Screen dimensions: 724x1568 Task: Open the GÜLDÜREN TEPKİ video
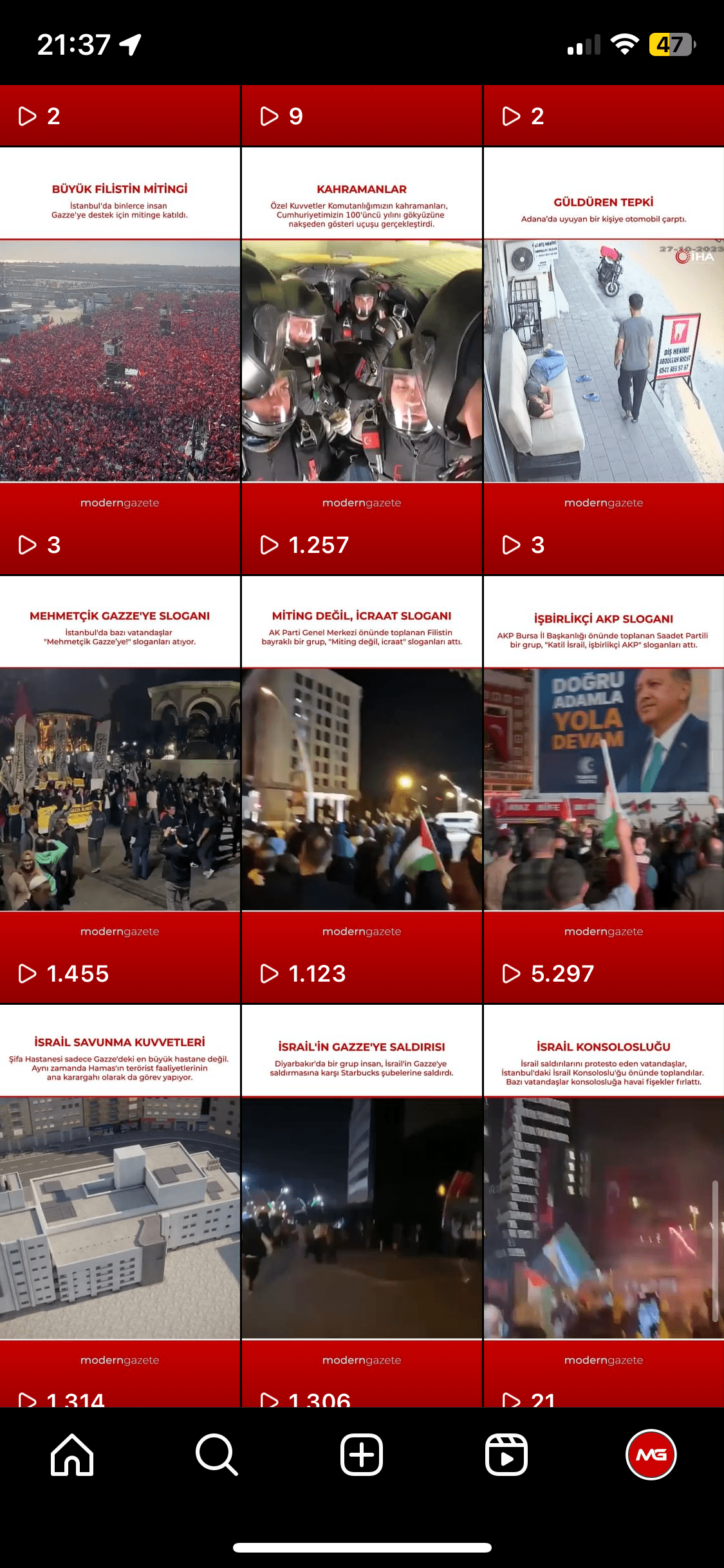click(x=604, y=360)
